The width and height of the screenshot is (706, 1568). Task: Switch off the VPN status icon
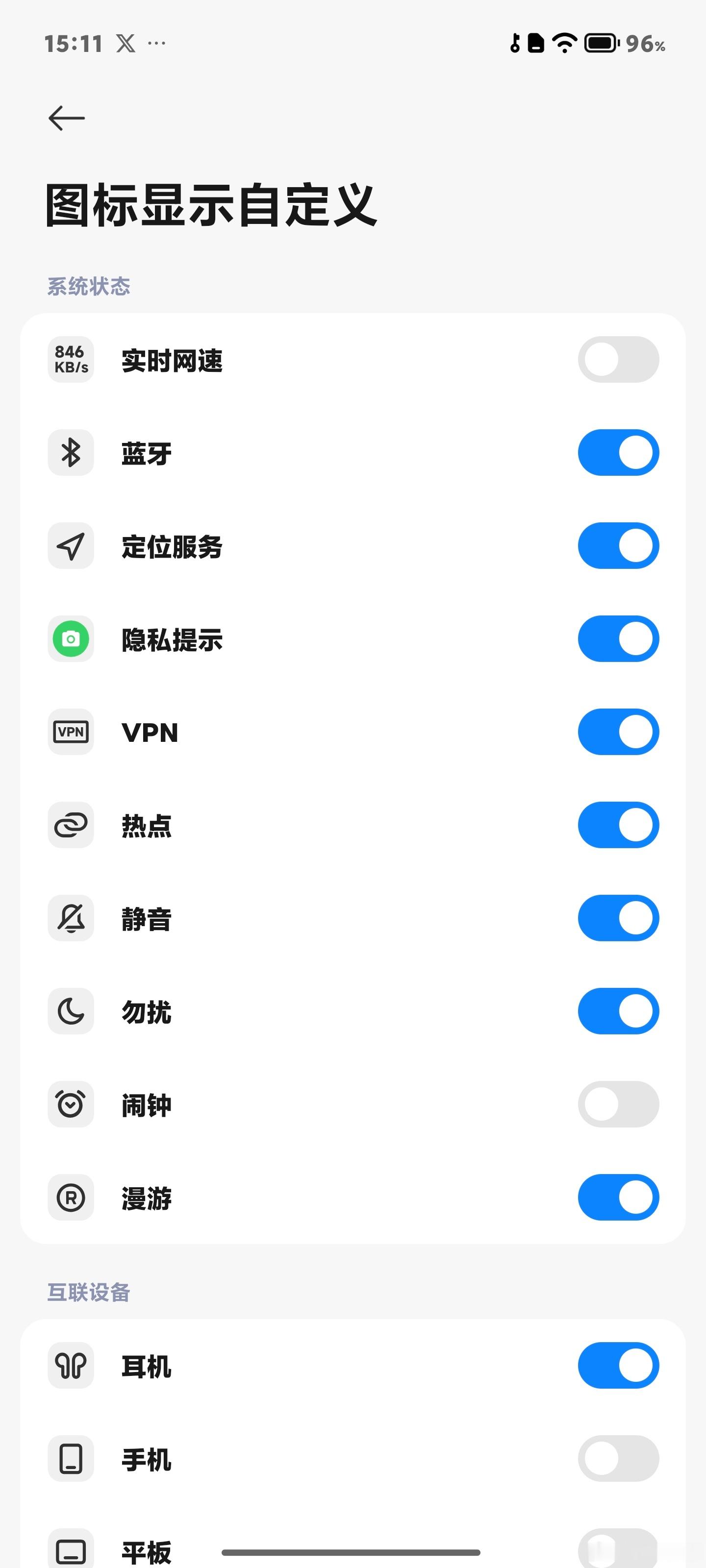(x=618, y=732)
